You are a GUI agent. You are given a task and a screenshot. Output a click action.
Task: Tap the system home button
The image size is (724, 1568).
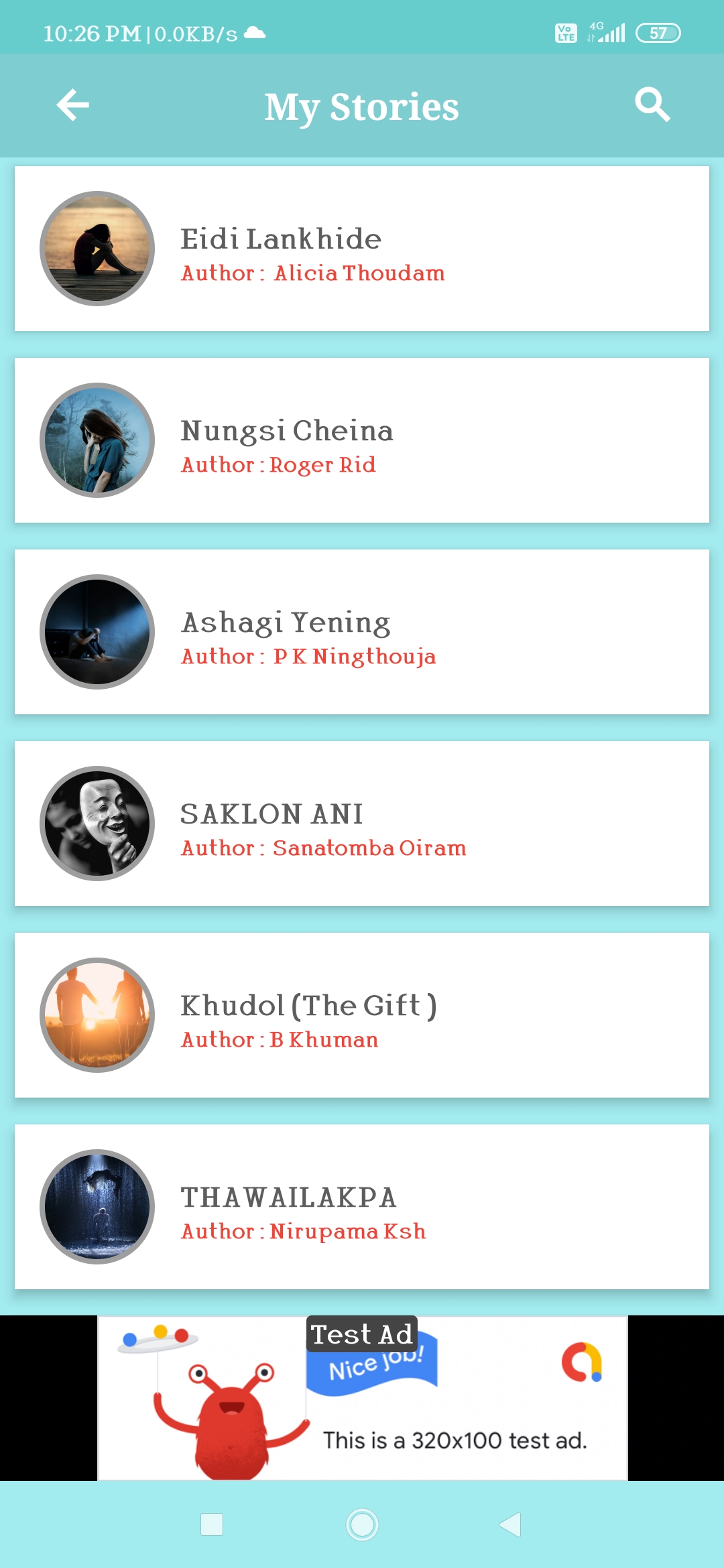pyautogui.click(x=362, y=1525)
